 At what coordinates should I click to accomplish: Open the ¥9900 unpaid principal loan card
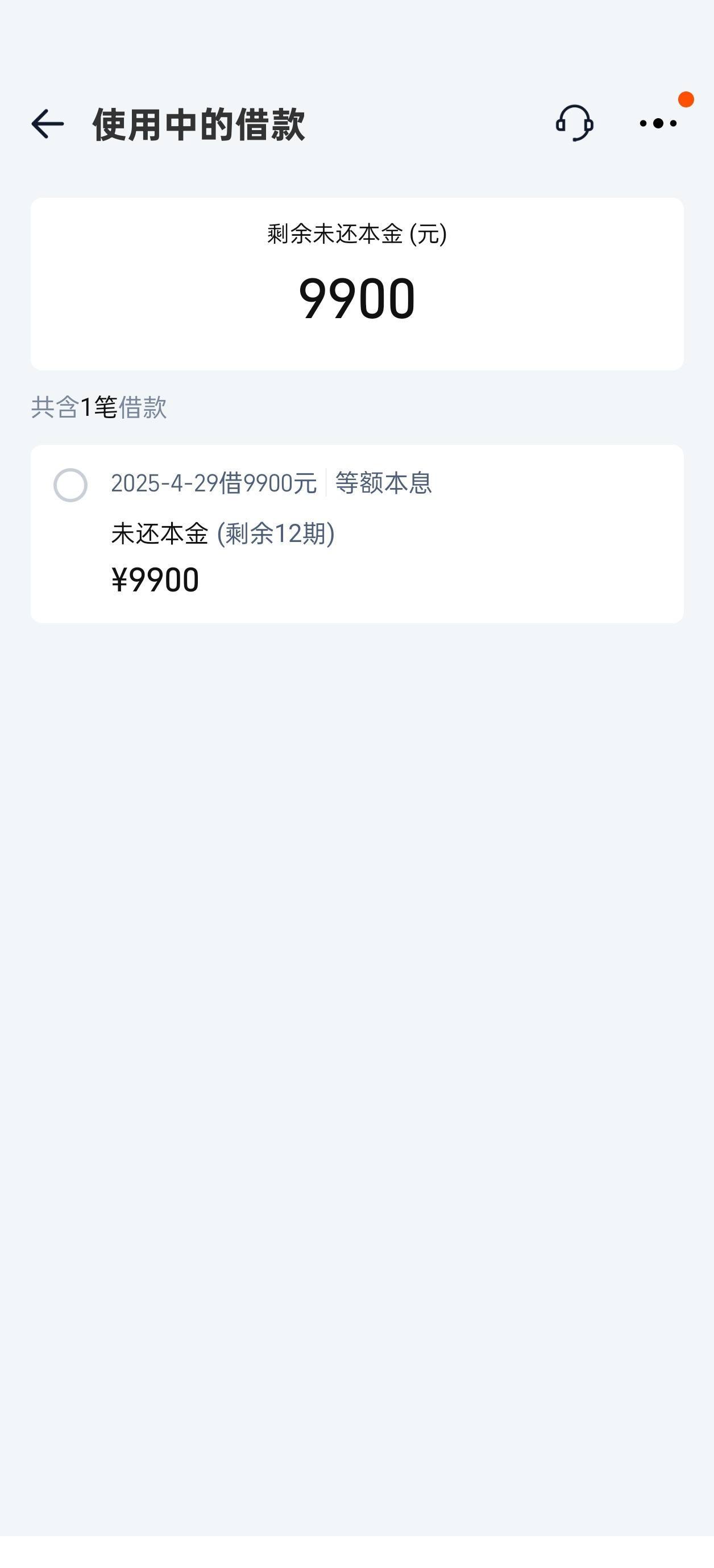pos(357,534)
